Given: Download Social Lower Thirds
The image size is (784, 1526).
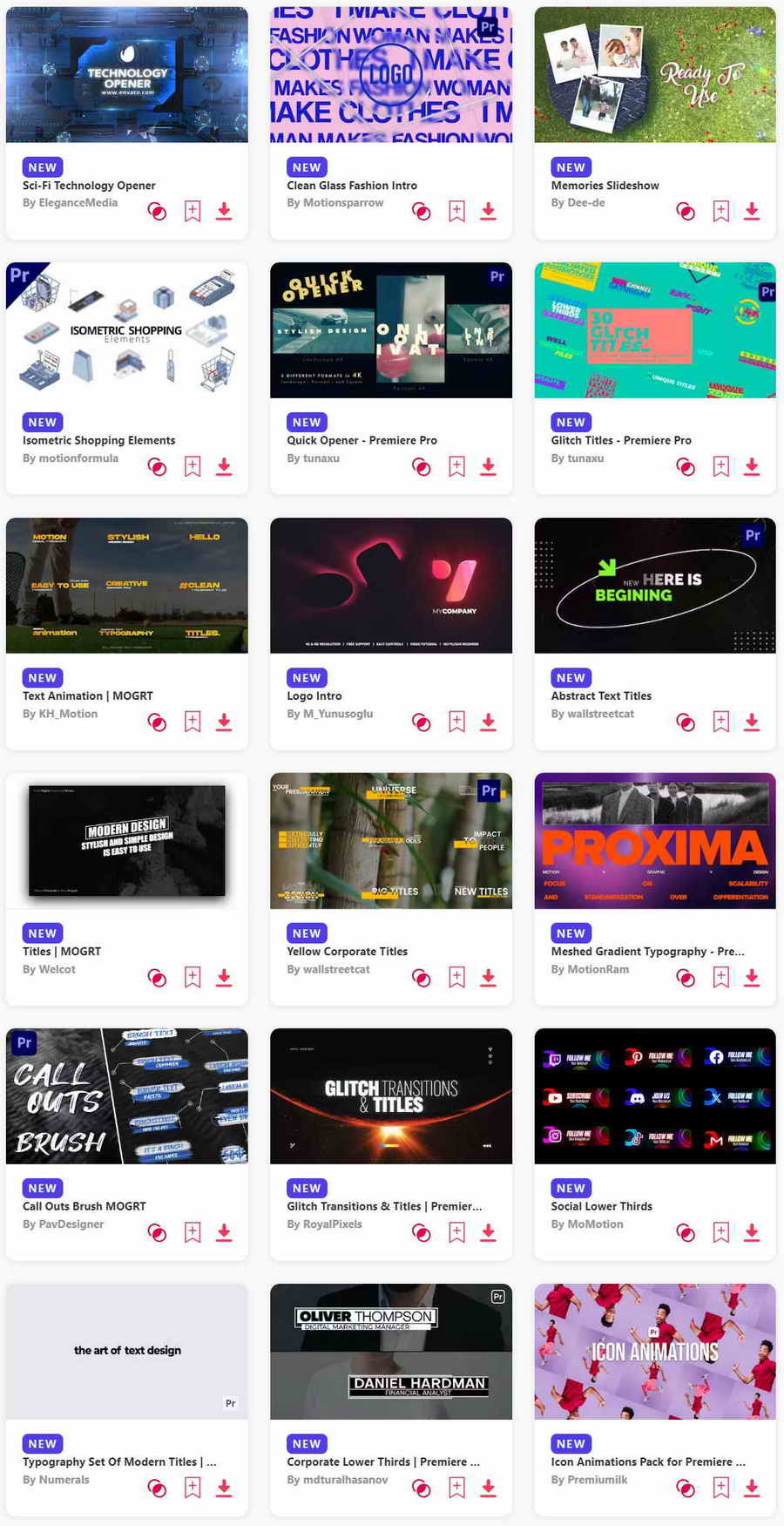Looking at the screenshot, I should 752,1232.
